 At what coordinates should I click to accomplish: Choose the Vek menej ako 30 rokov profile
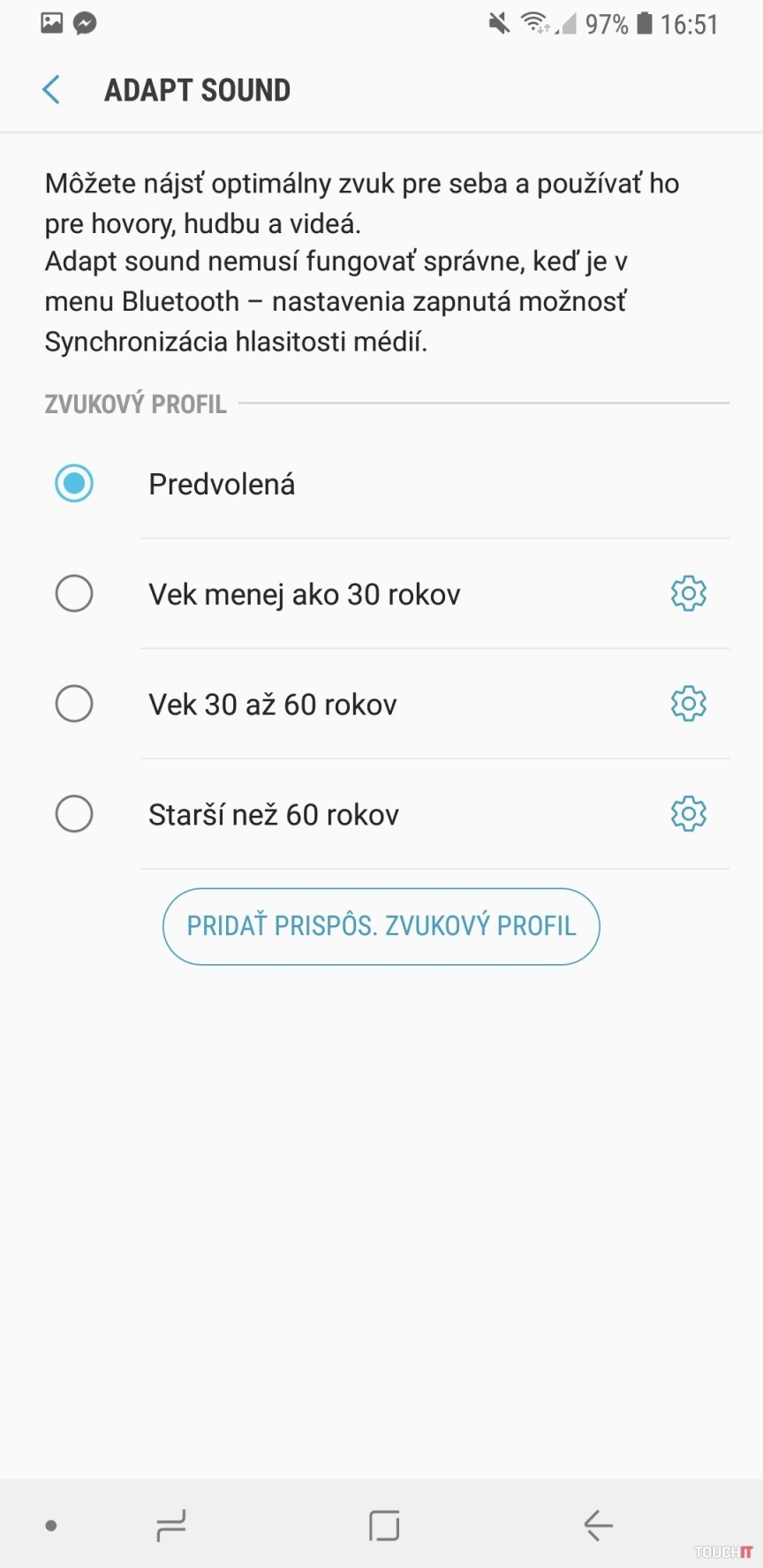coord(74,594)
